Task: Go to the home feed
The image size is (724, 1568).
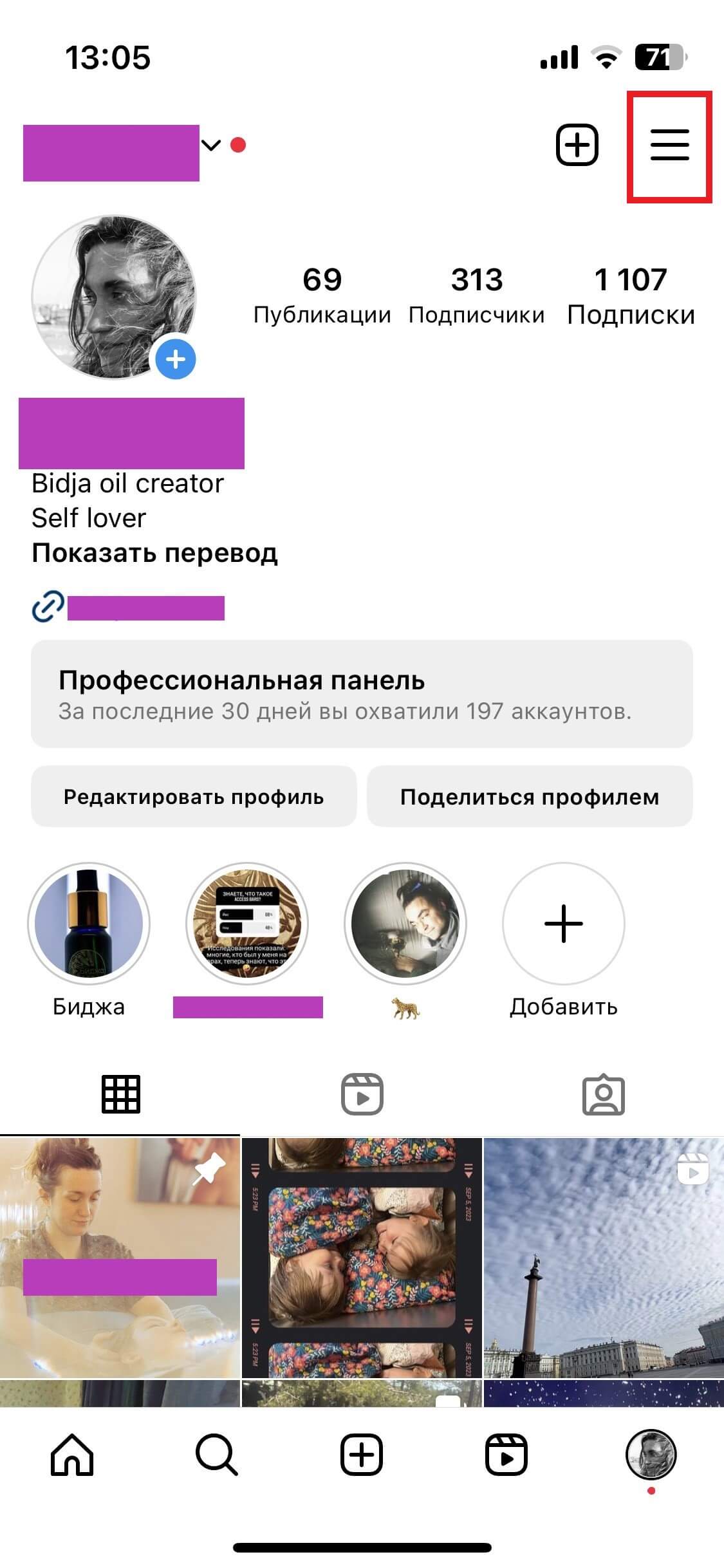Action: click(72, 1455)
